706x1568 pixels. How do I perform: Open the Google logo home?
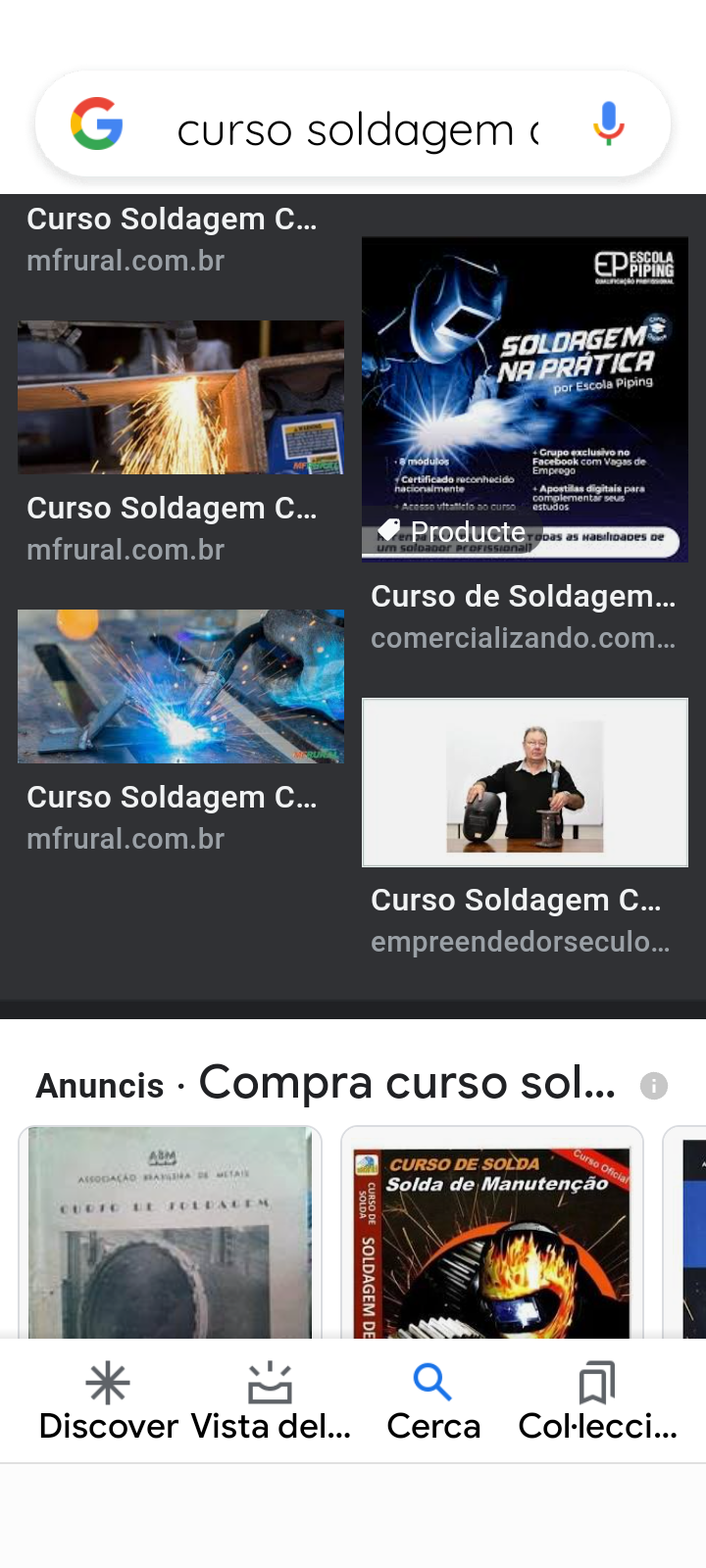coord(97,124)
